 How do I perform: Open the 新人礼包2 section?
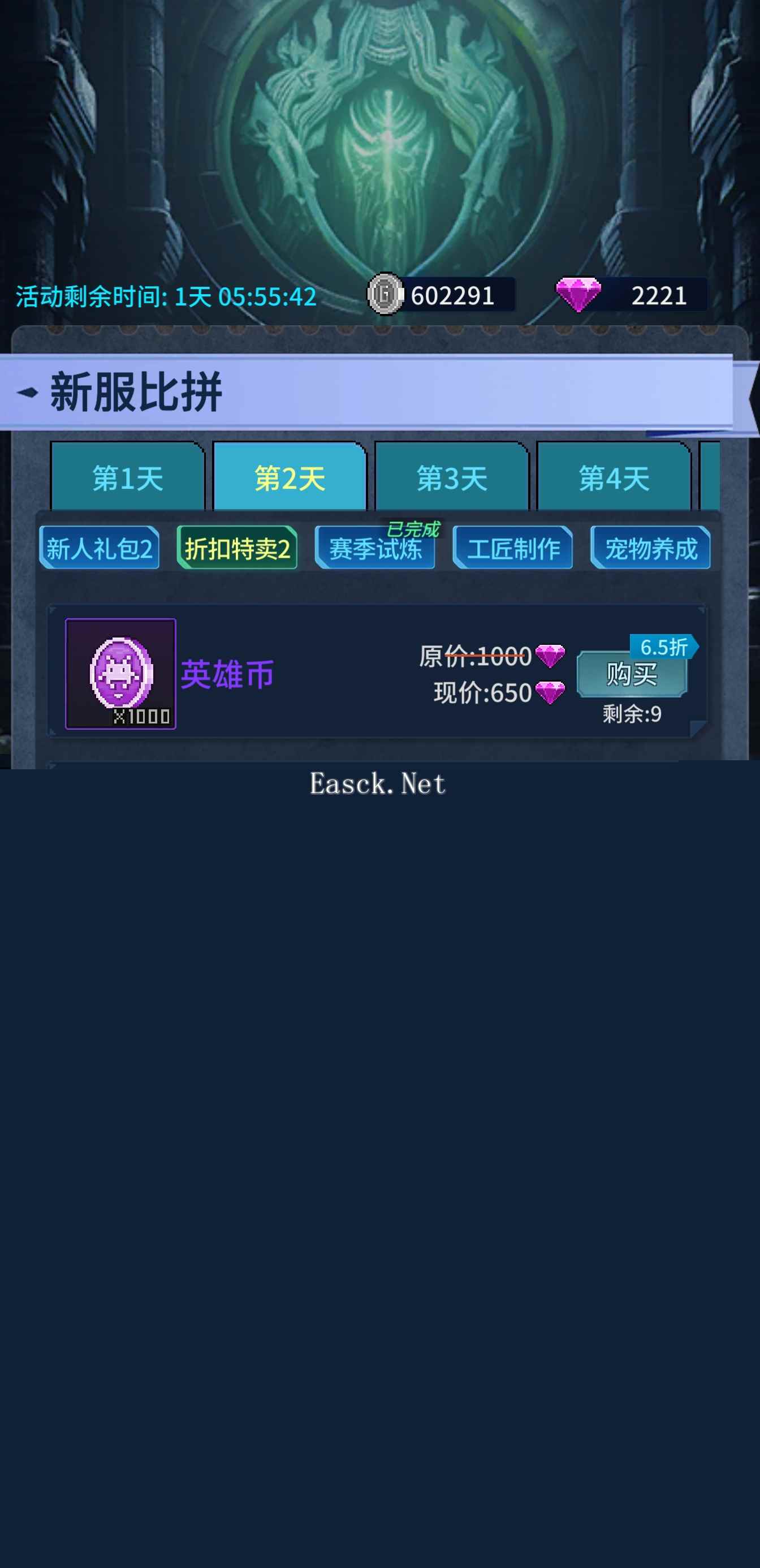99,549
